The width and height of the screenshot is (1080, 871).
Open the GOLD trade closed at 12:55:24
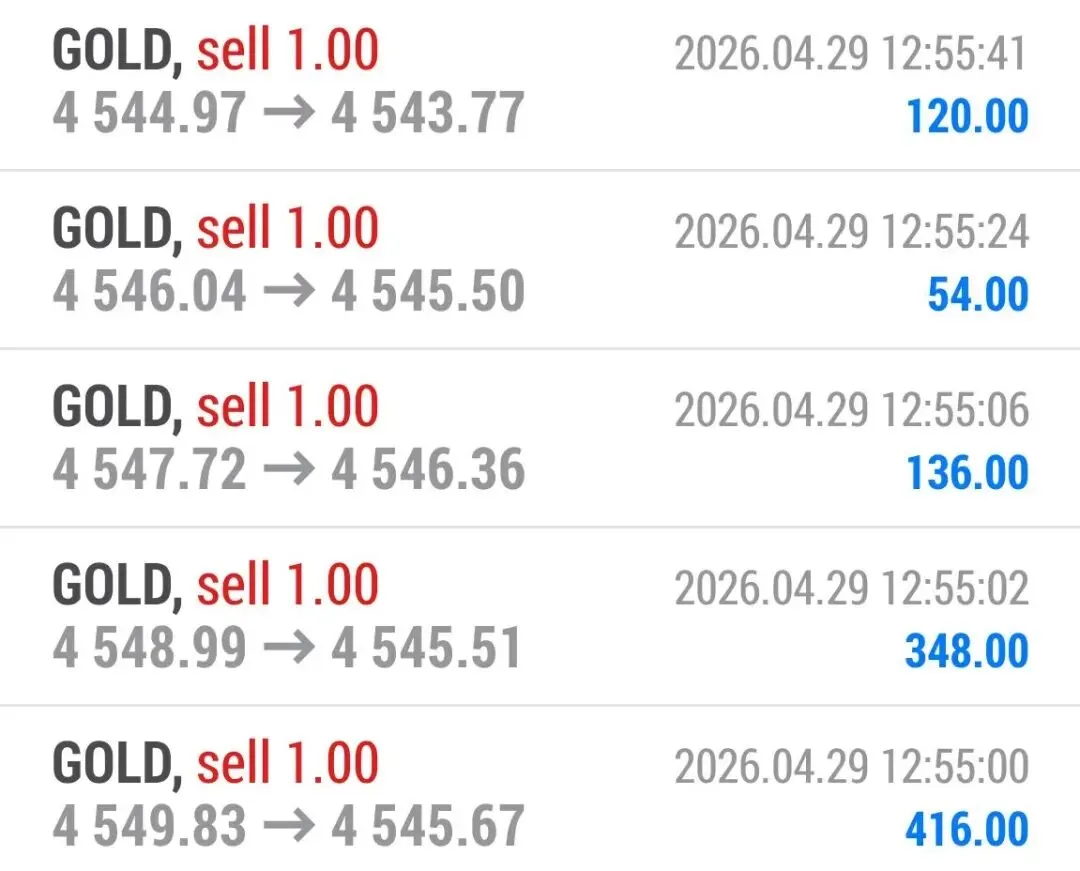[540, 261]
